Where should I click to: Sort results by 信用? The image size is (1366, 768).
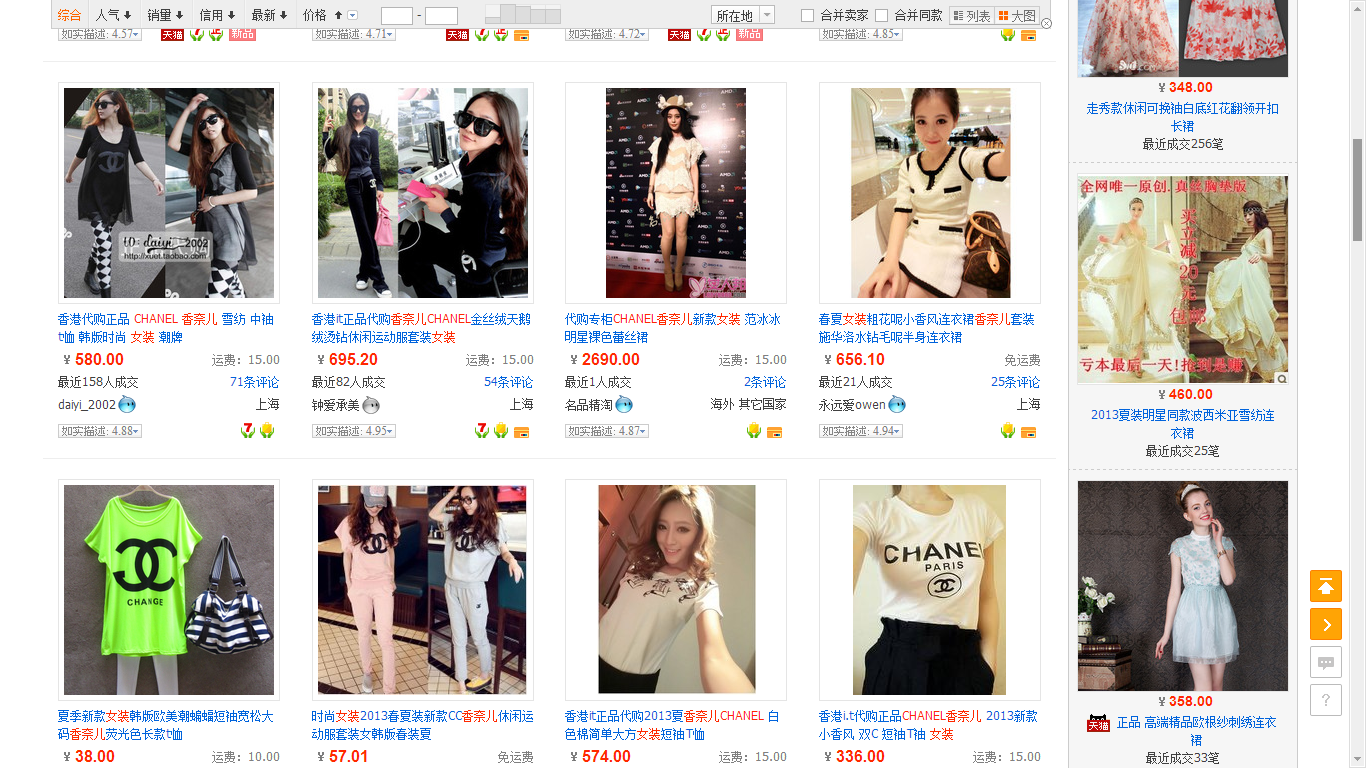217,15
